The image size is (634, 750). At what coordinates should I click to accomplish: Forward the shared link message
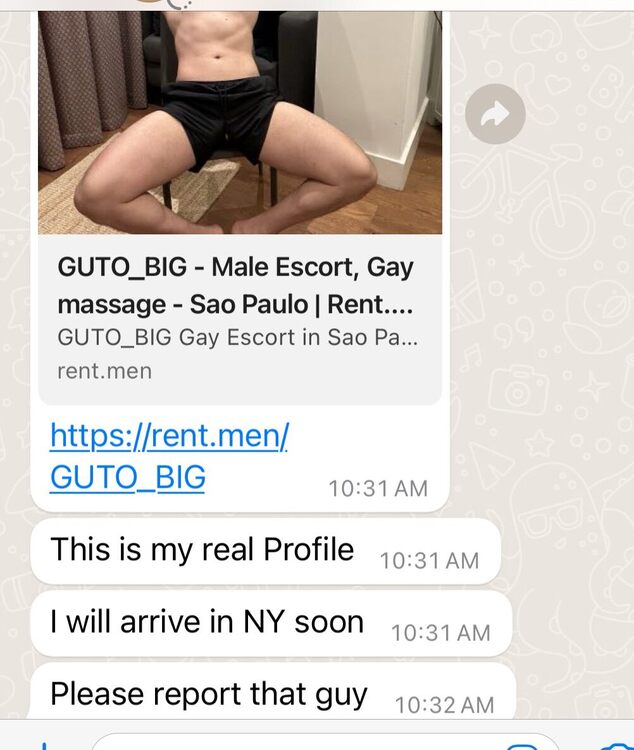495,114
